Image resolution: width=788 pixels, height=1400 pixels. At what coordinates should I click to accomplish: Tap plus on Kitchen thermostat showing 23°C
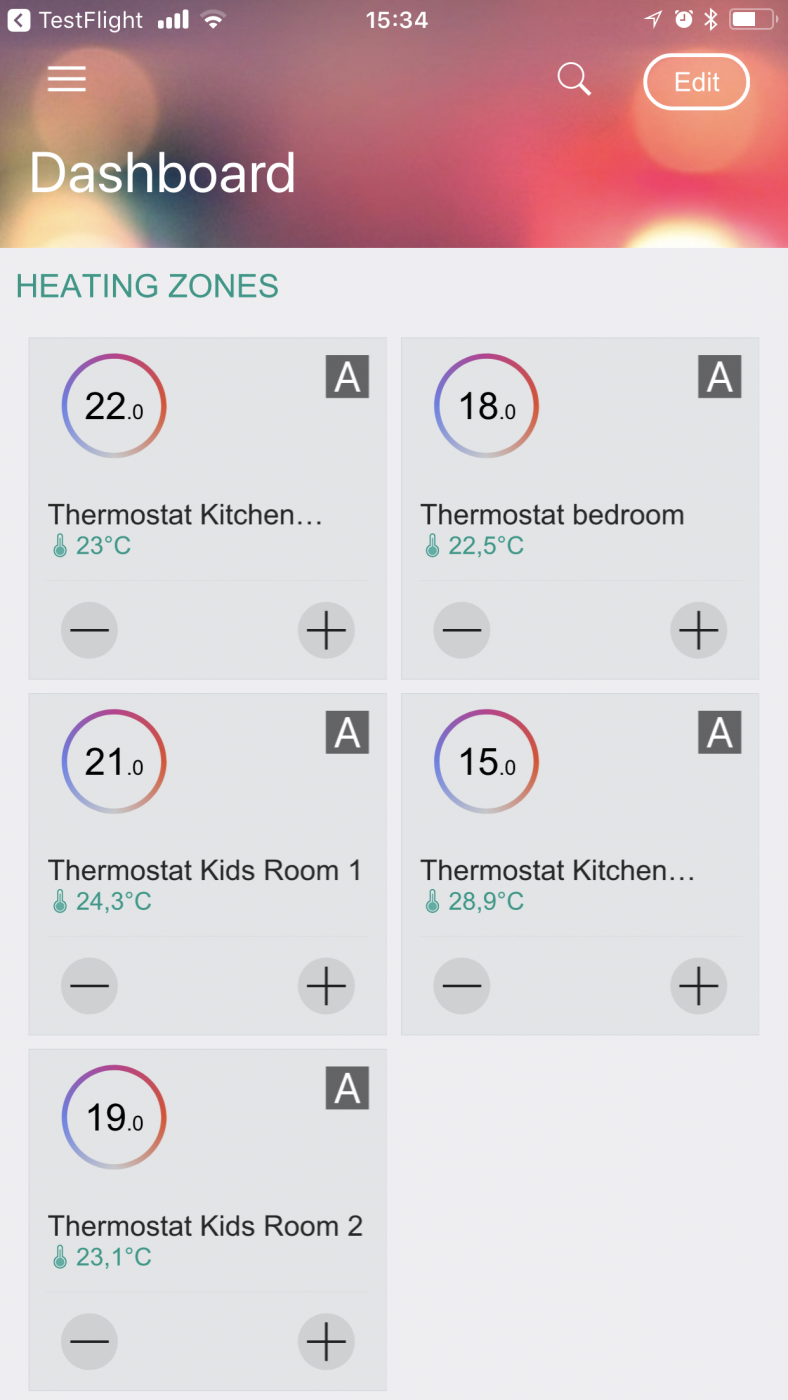pos(326,631)
